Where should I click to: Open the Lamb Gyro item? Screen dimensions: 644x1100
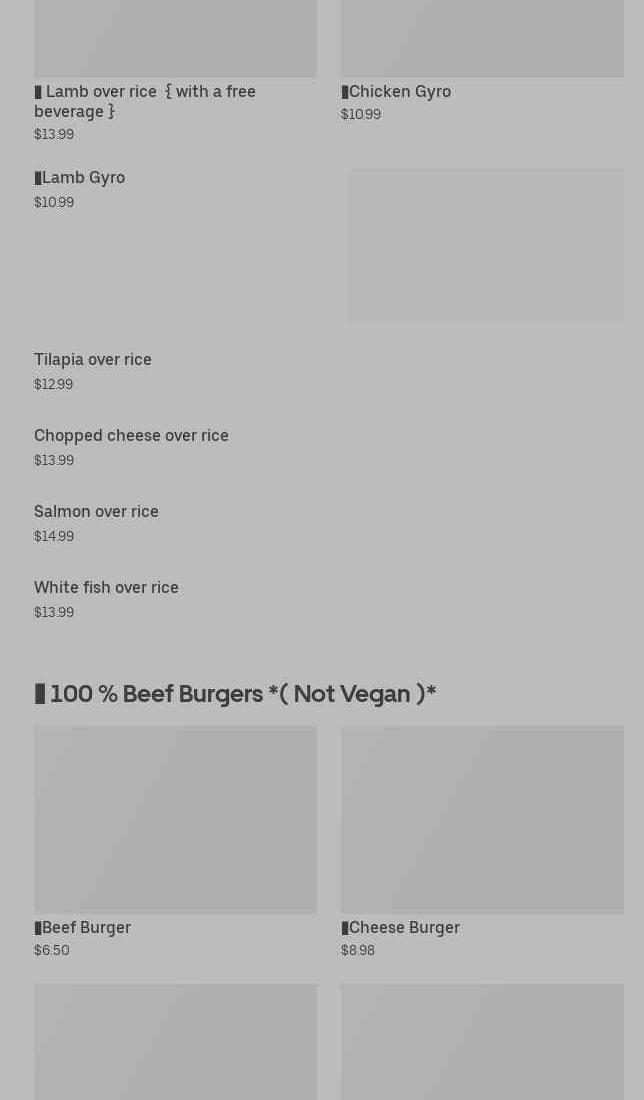point(84,178)
